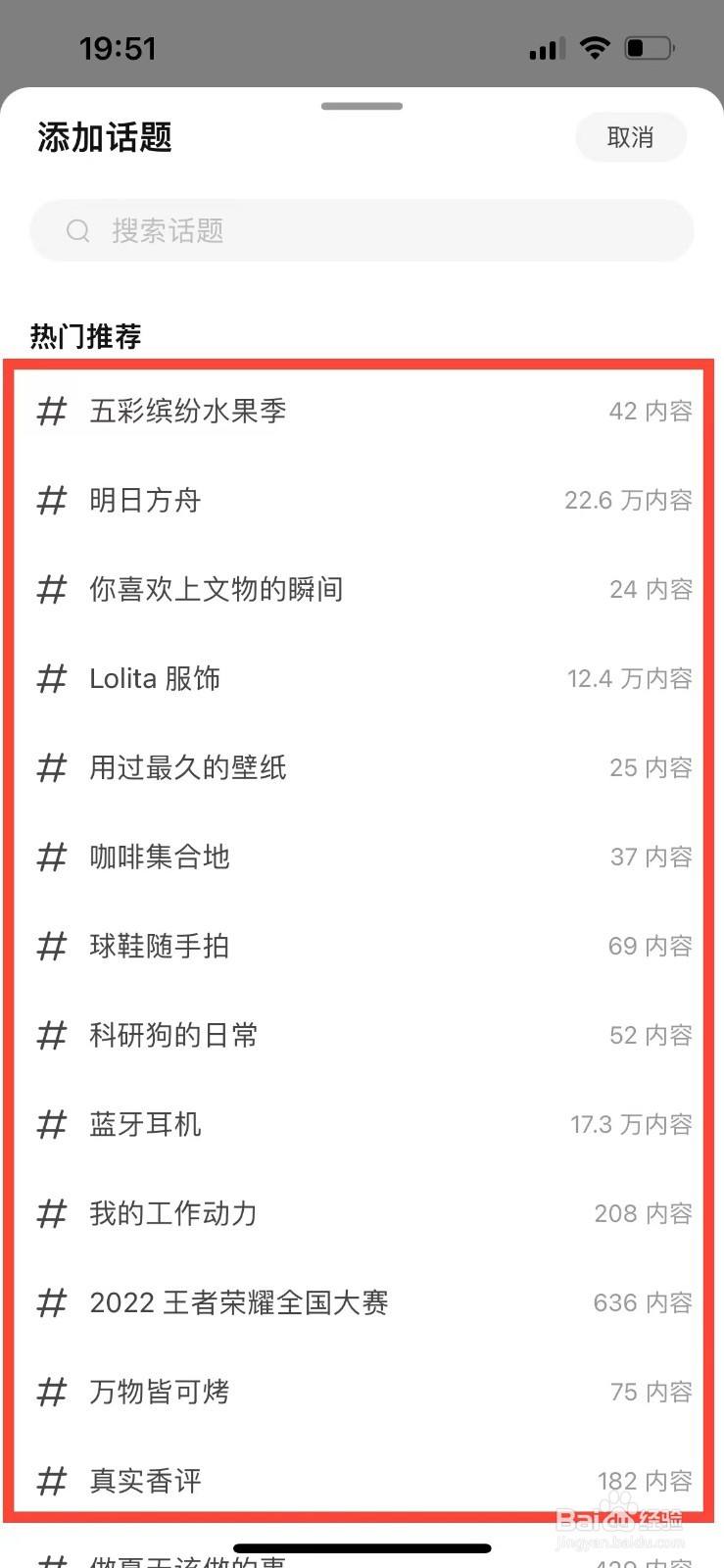Pick the Lolita 服饰 topic

coord(362,678)
